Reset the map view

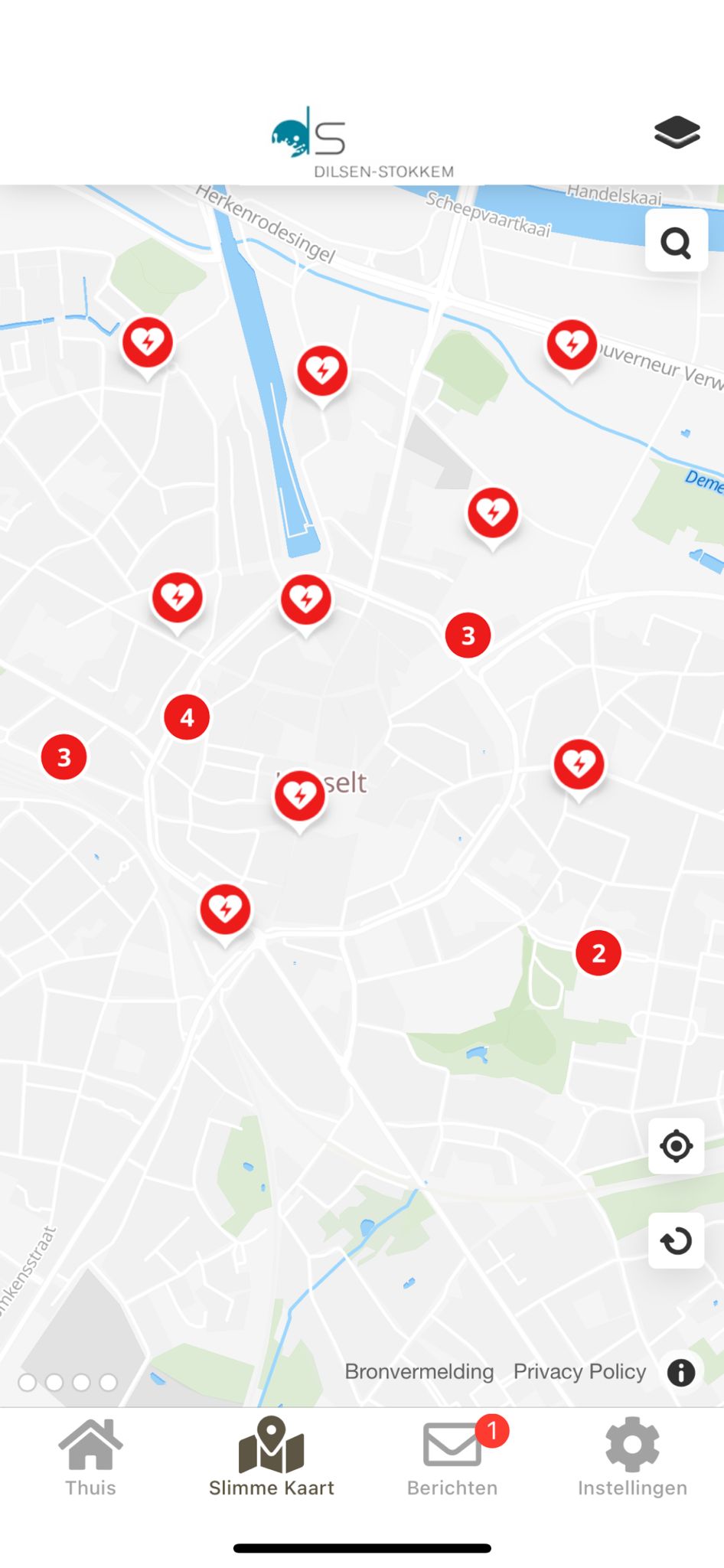676,1240
